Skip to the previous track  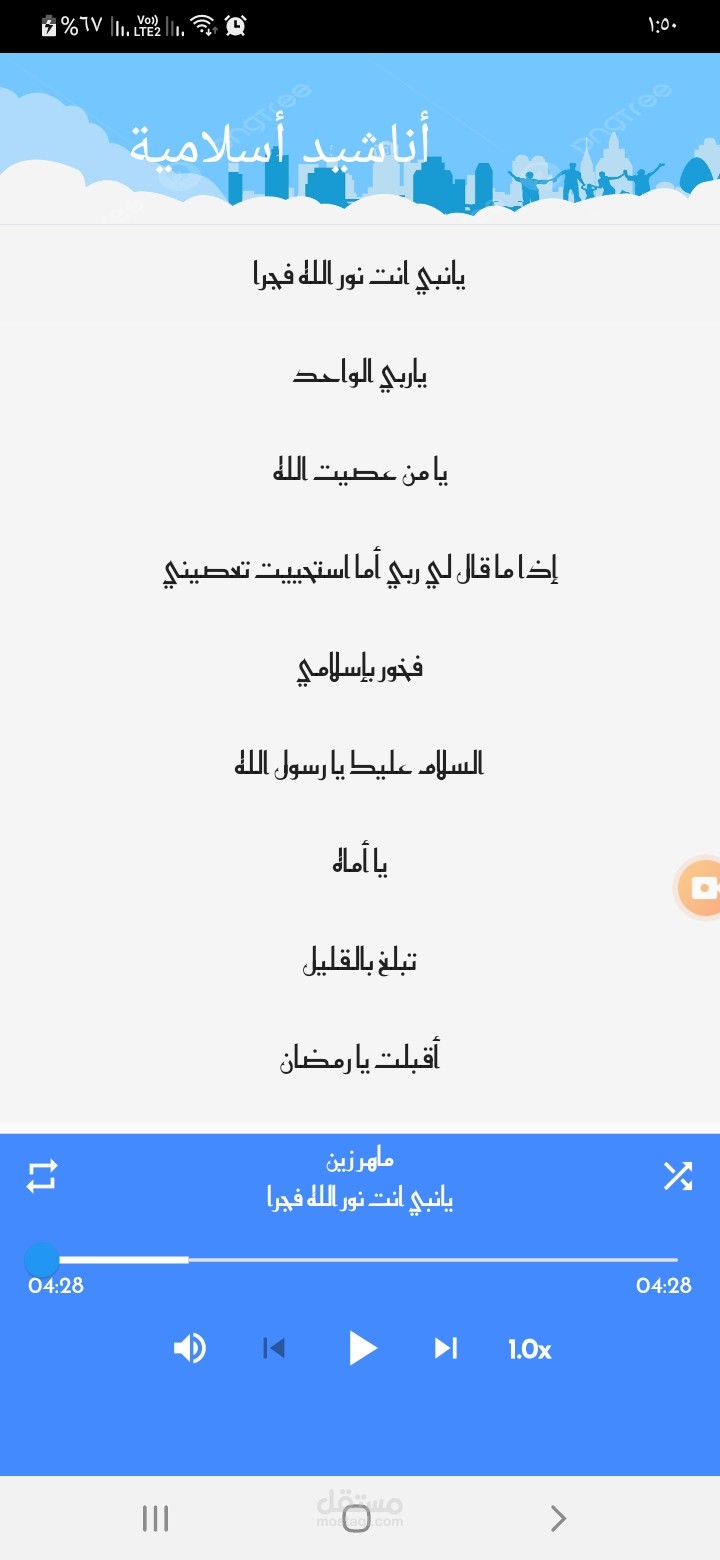point(274,1349)
